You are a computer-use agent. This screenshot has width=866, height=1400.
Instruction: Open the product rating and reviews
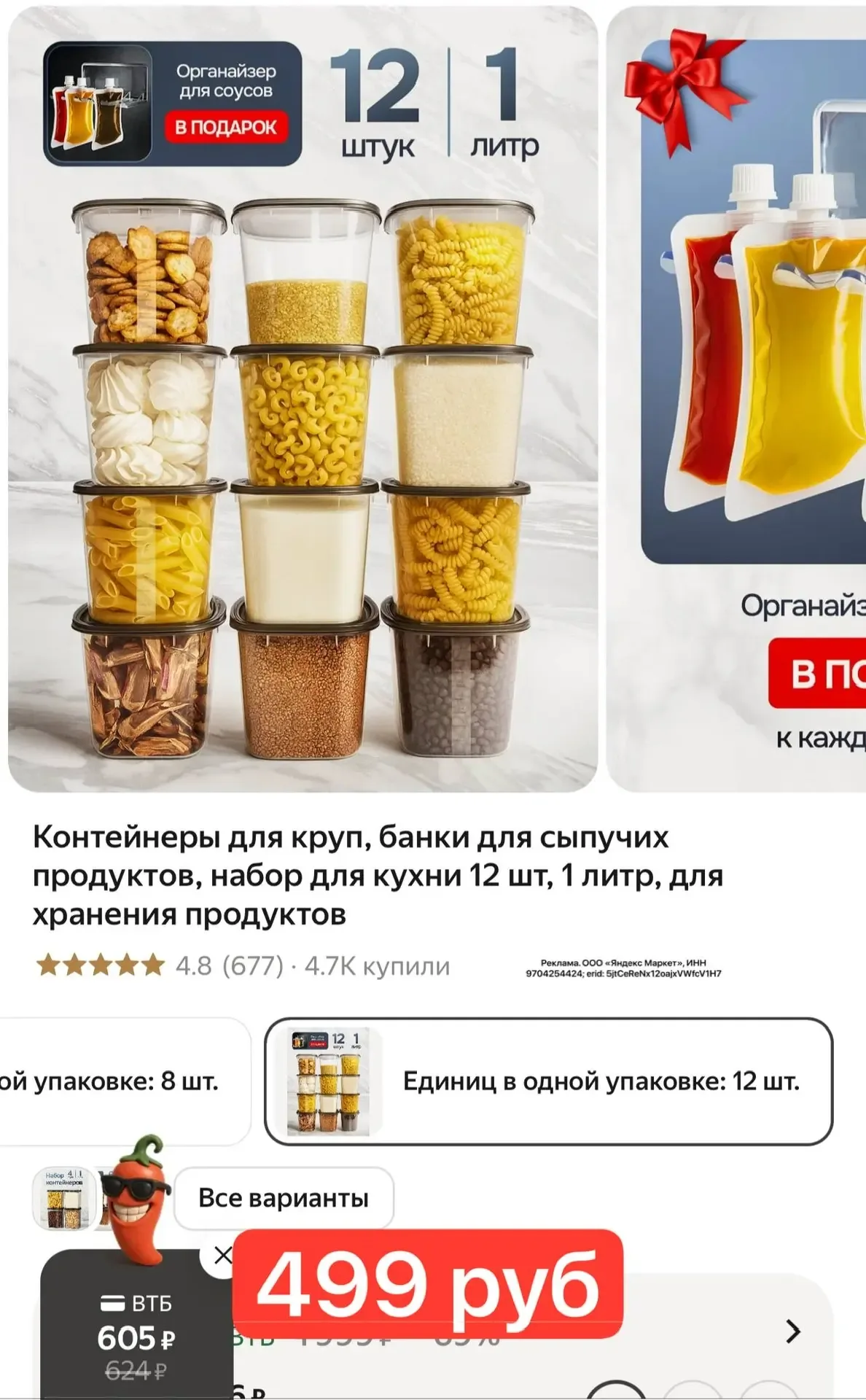click(242, 966)
